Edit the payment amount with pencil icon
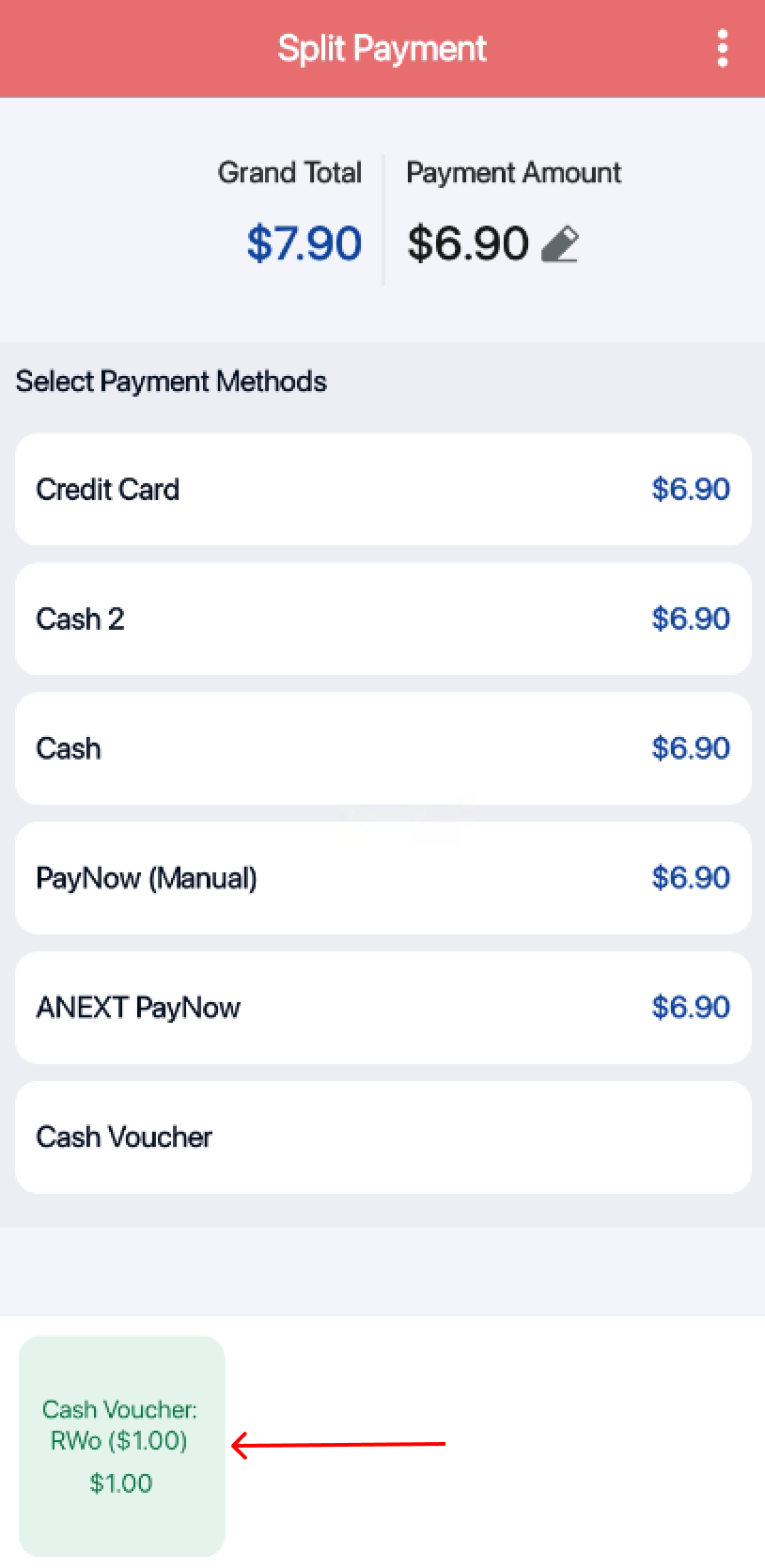765x1568 pixels. tap(561, 244)
